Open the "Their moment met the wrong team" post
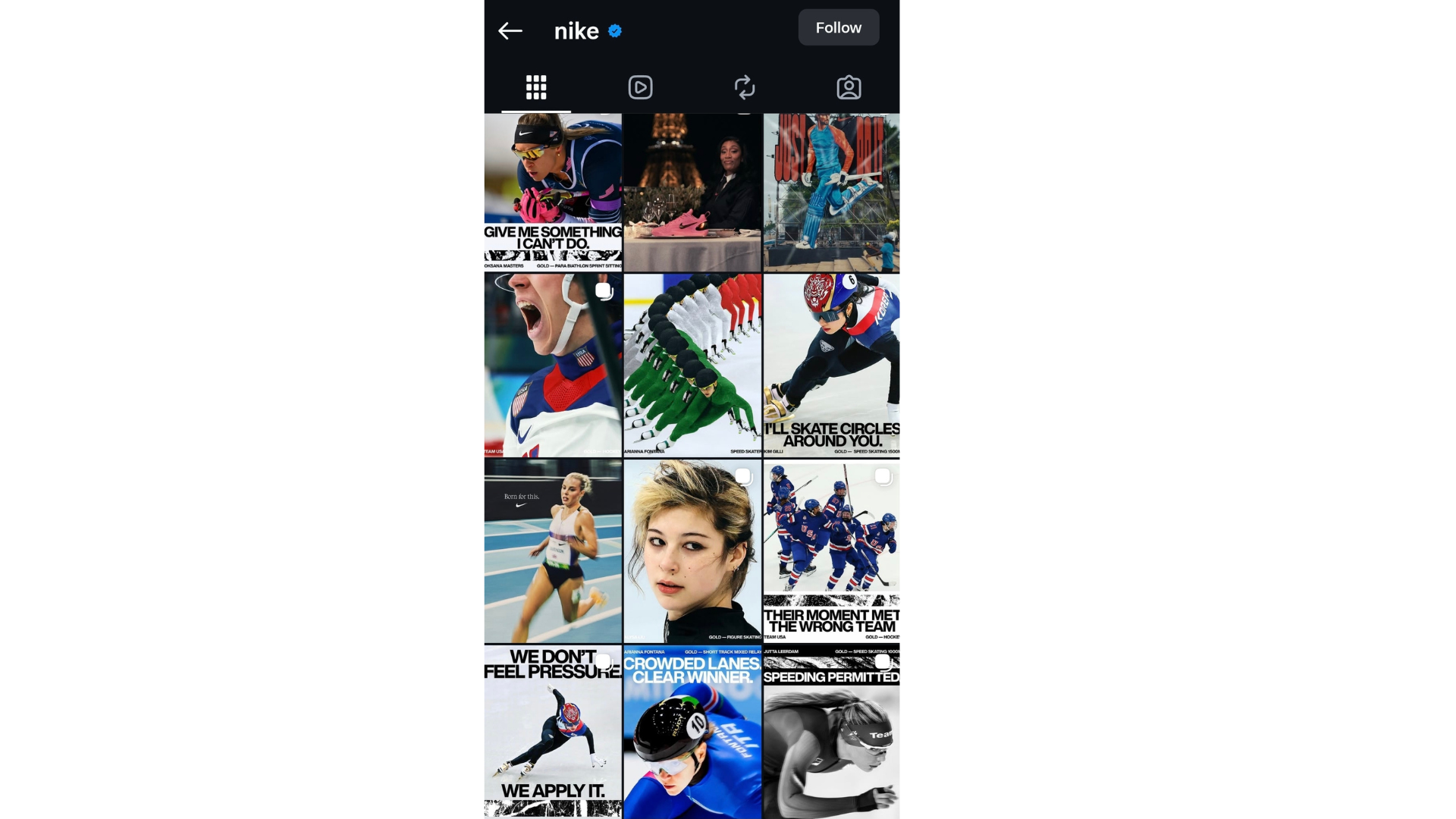 (831, 551)
